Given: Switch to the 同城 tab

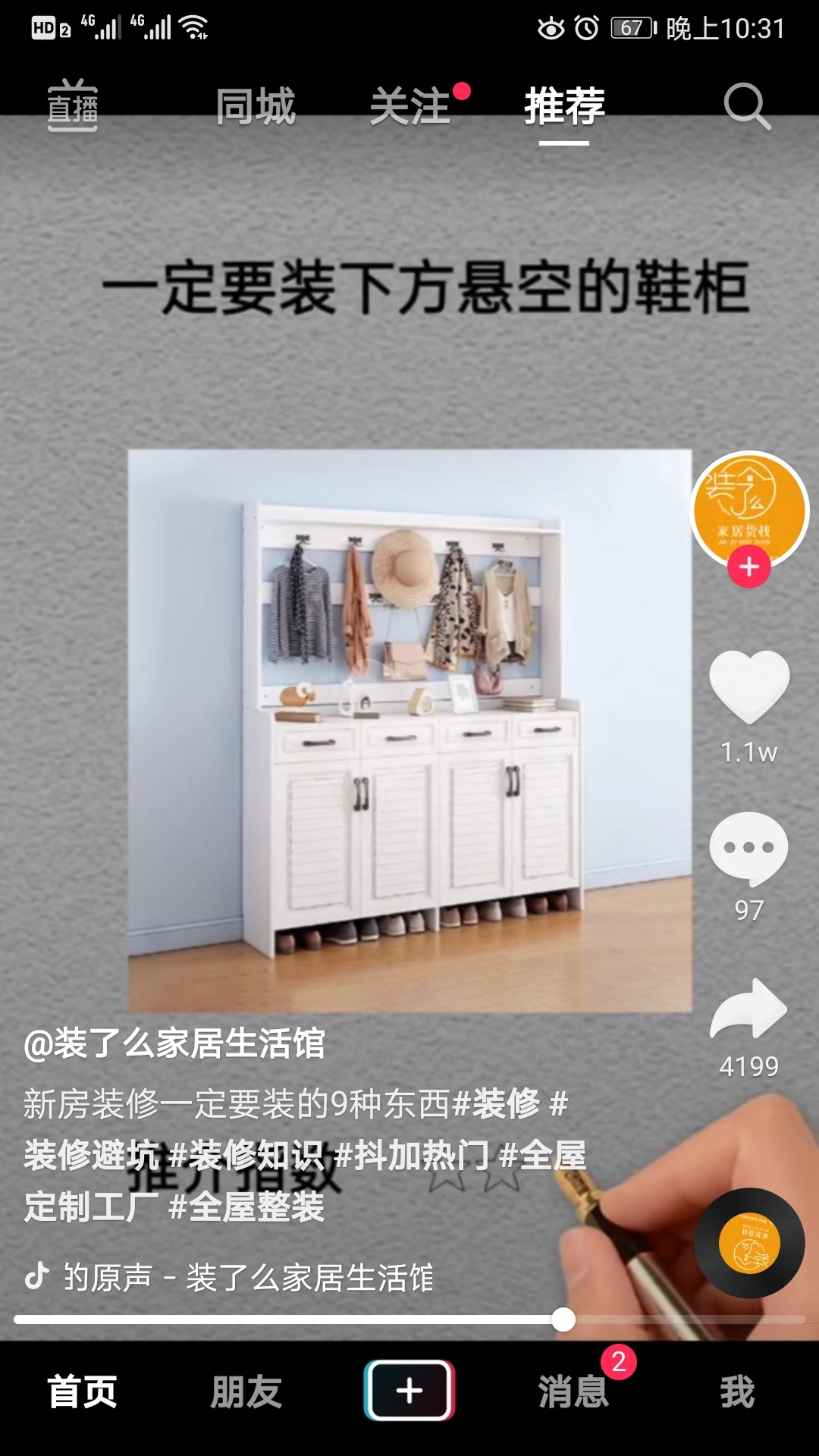Looking at the screenshot, I should 255,106.
